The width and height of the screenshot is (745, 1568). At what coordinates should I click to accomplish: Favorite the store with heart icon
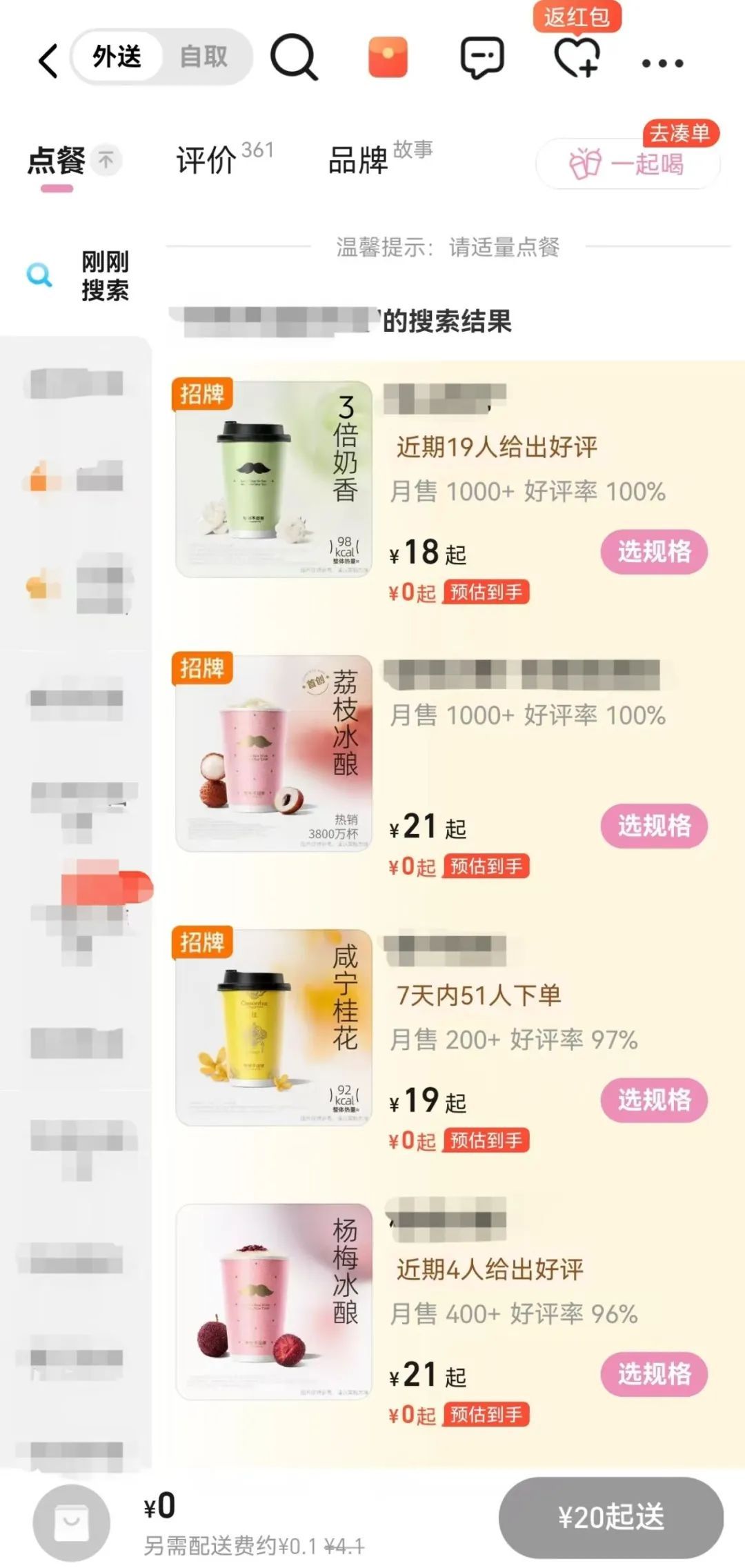point(577,58)
